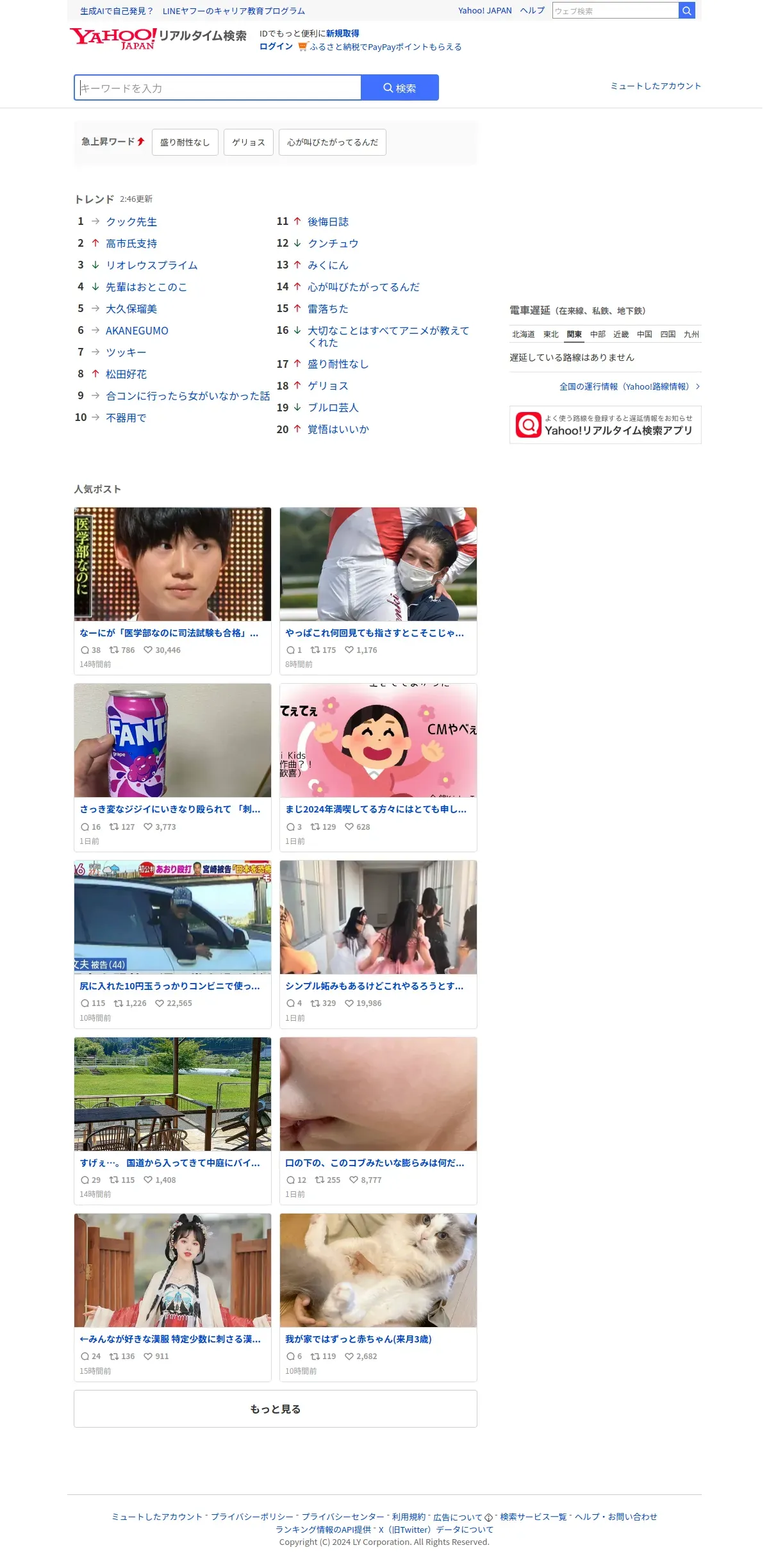Viewport: 769px width, 1568px height.
Task: Hit the blue 検索 button
Action: [400, 88]
